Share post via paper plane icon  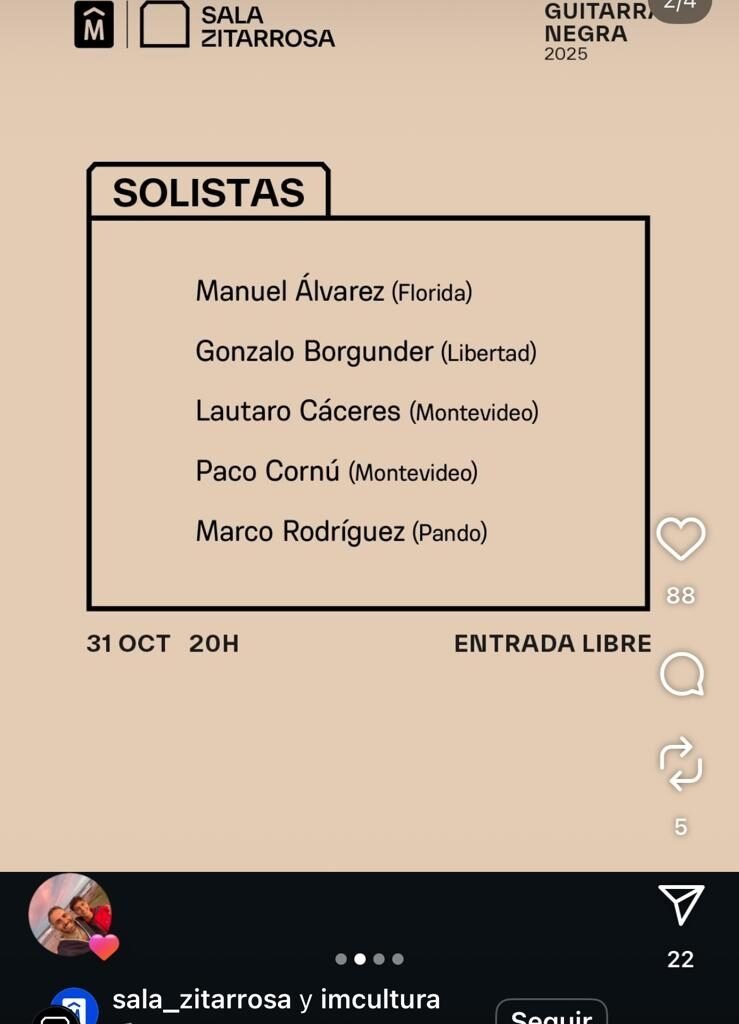(x=681, y=905)
